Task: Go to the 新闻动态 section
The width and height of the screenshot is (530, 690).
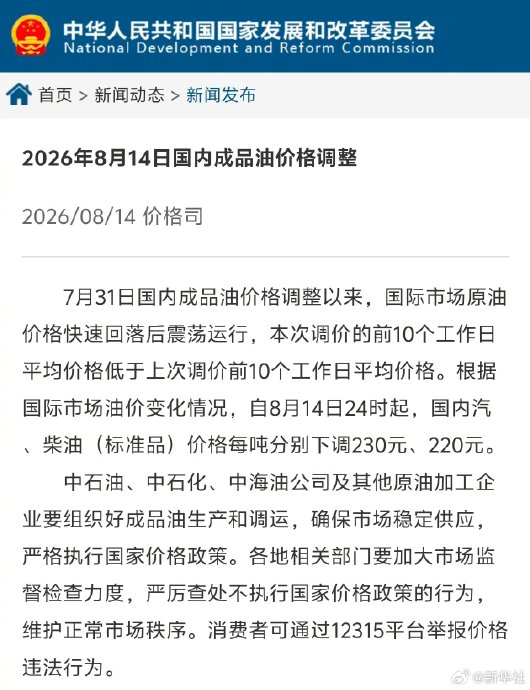Action: pyautogui.click(x=129, y=95)
